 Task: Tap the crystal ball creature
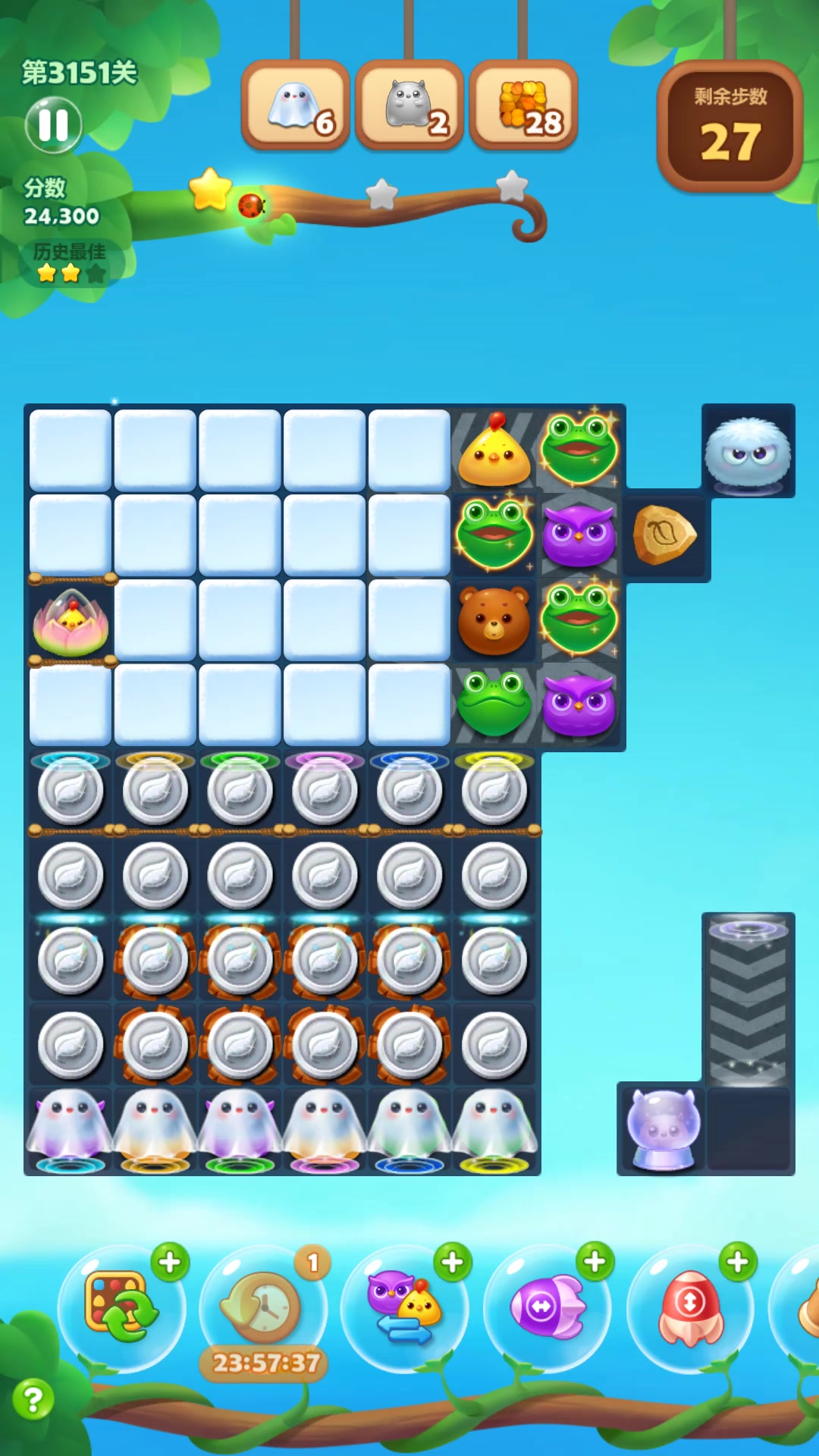(x=663, y=1128)
